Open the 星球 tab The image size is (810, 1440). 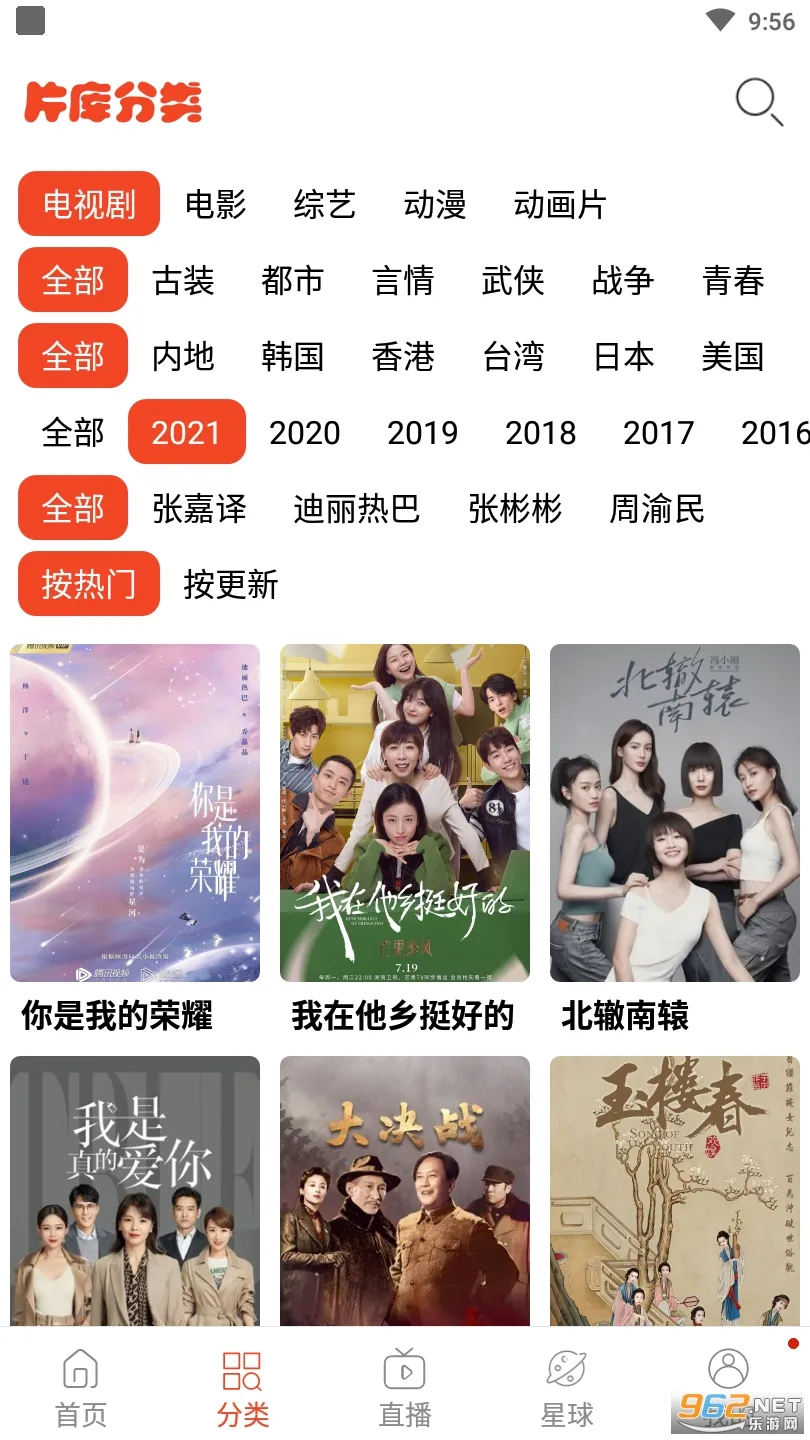567,1388
